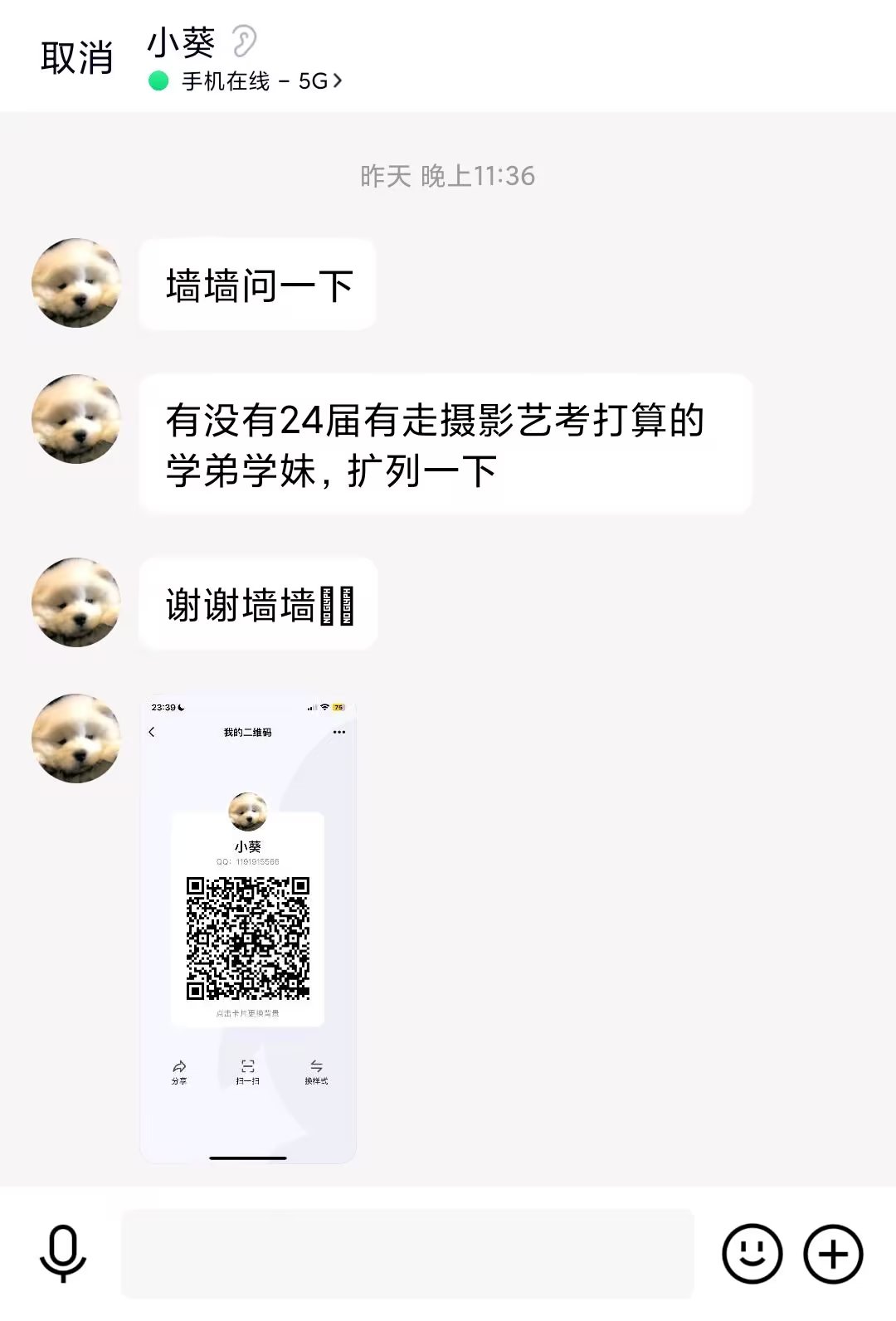The height and width of the screenshot is (1321, 896).
Task: Open the emoji picker
Action: [x=752, y=1253]
